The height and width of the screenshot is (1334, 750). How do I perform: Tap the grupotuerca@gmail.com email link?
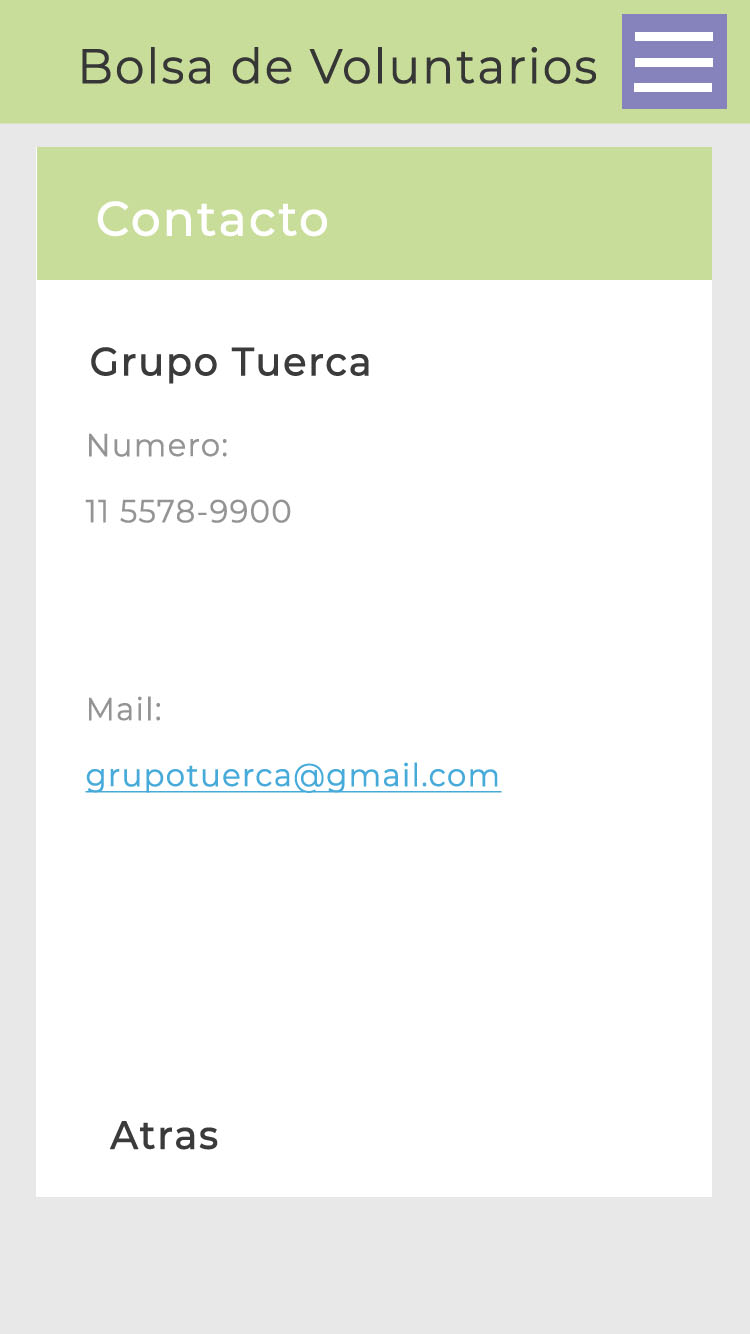[x=293, y=776]
